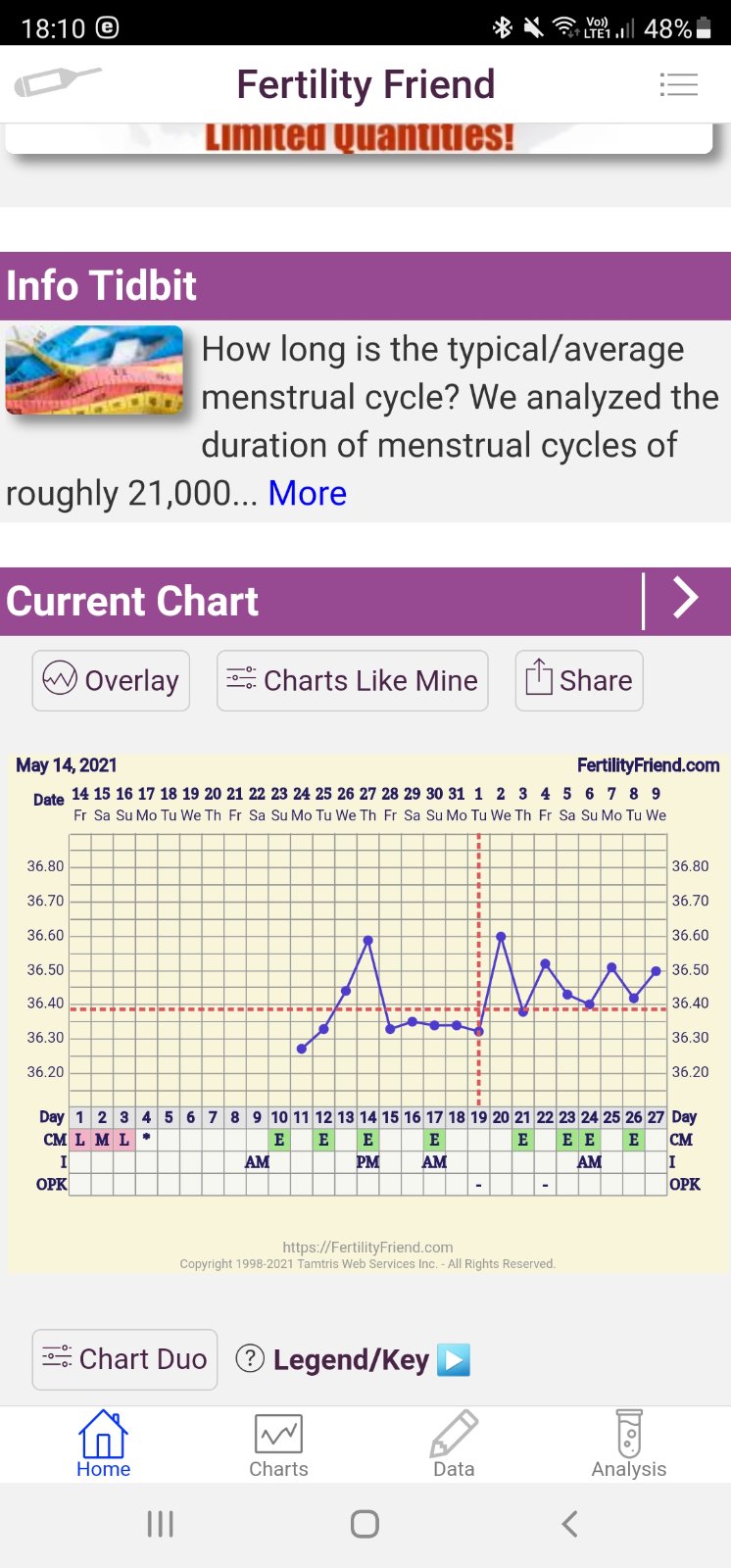Viewport: 731px width, 1568px height.
Task: View the Legend/Key
Action: pos(353,1359)
